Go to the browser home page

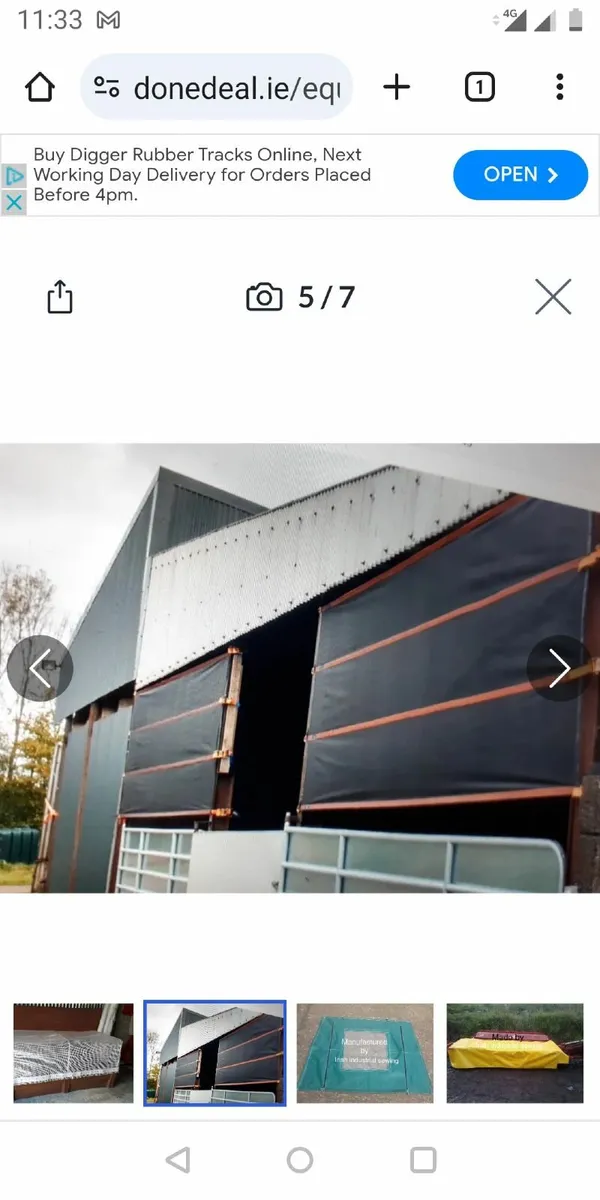click(40, 88)
